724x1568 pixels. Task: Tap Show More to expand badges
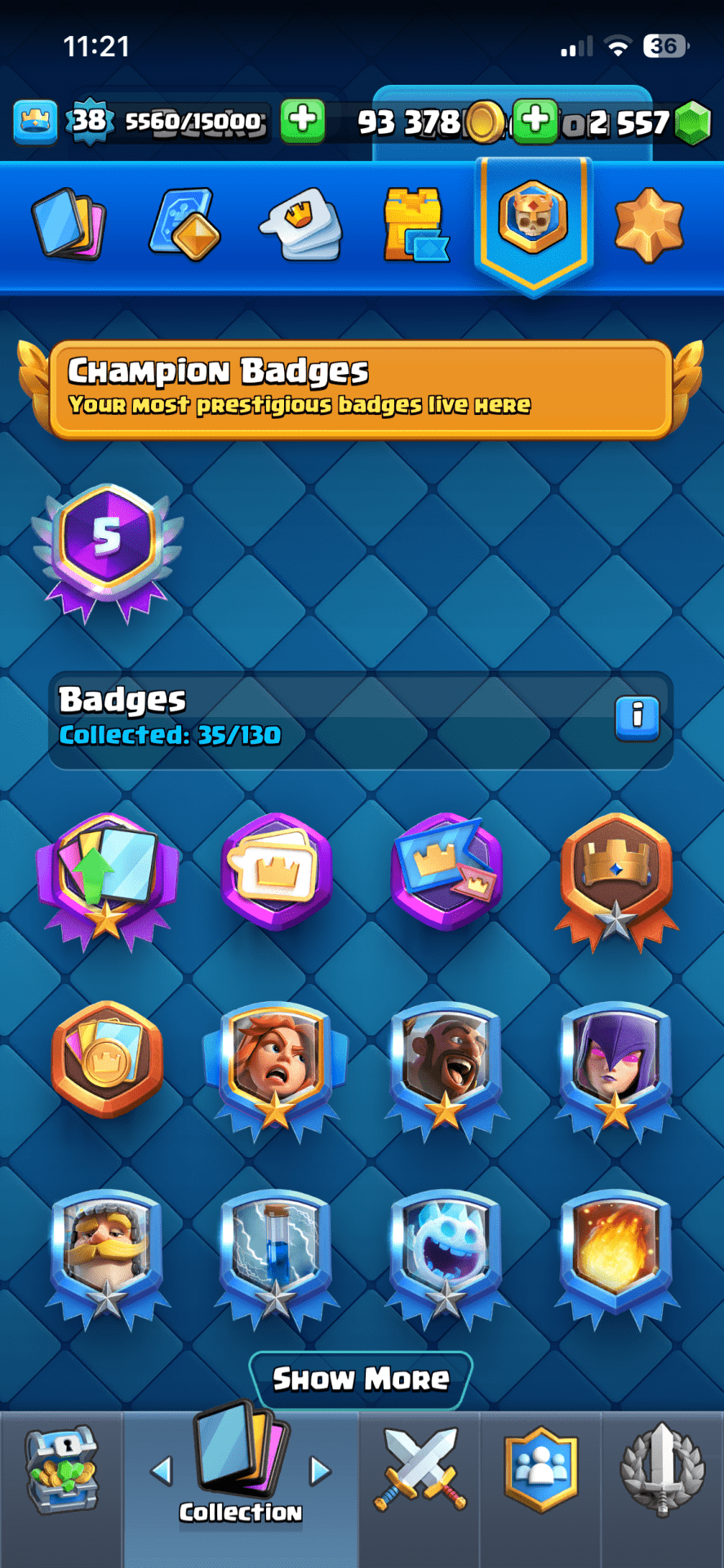pyautogui.click(x=361, y=1379)
